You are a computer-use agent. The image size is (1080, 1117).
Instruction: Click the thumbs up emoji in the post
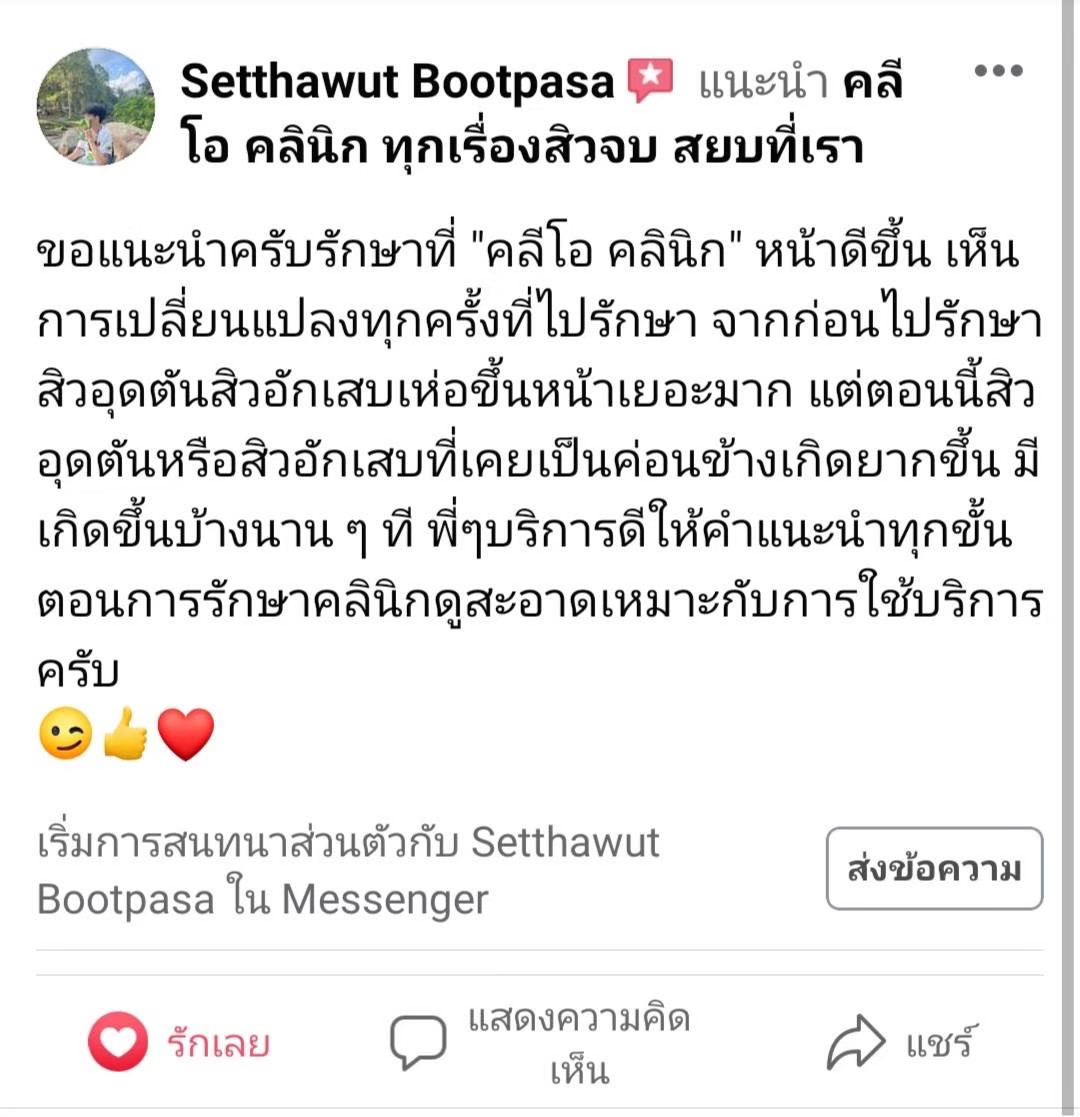123,737
